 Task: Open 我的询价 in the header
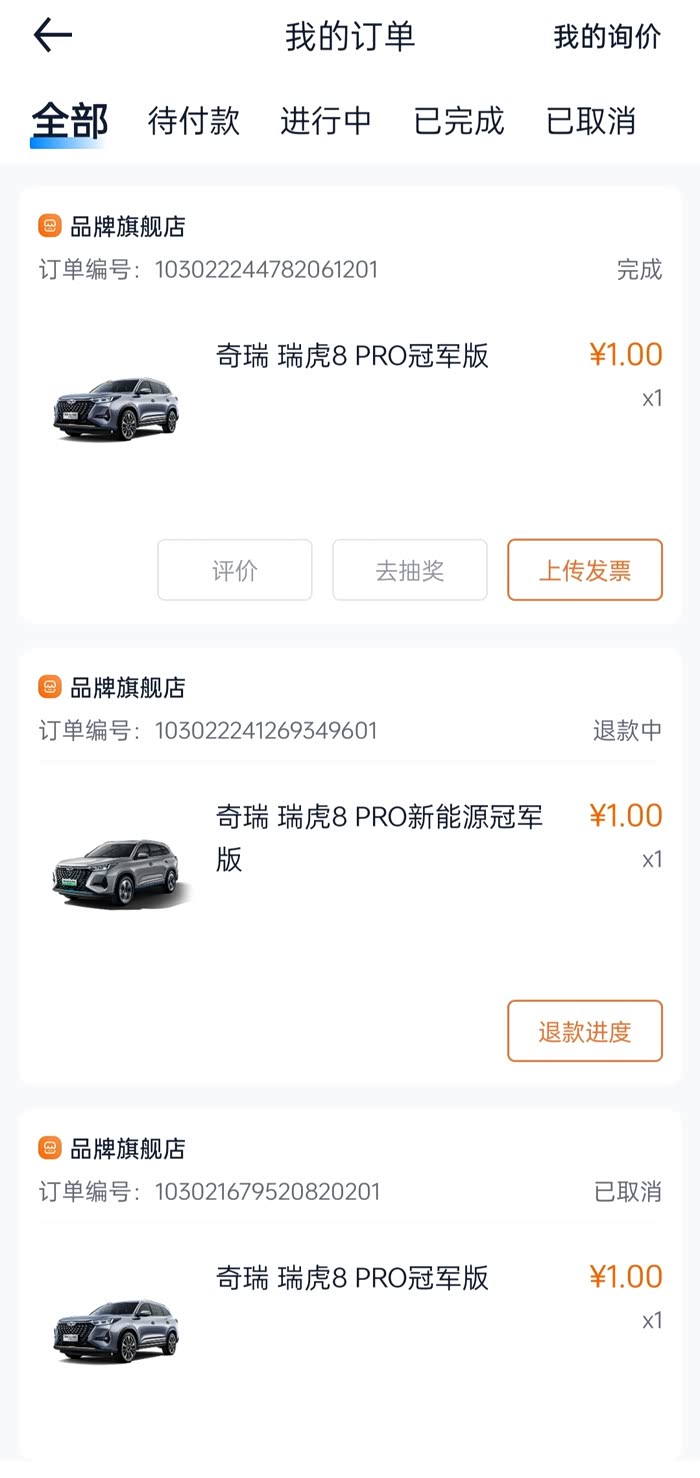coord(607,37)
